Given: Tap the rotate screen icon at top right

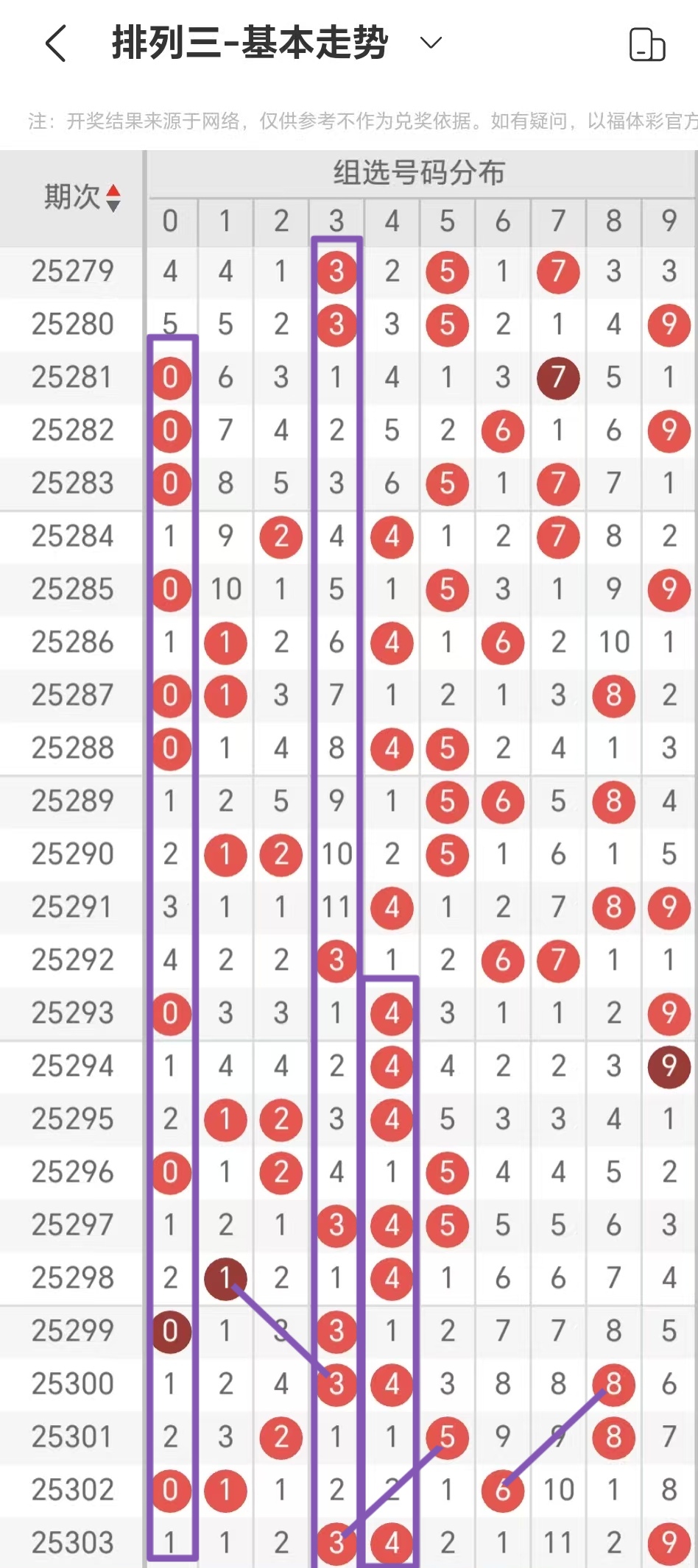Looking at the screenshot, I should click(x=647, y=44).
